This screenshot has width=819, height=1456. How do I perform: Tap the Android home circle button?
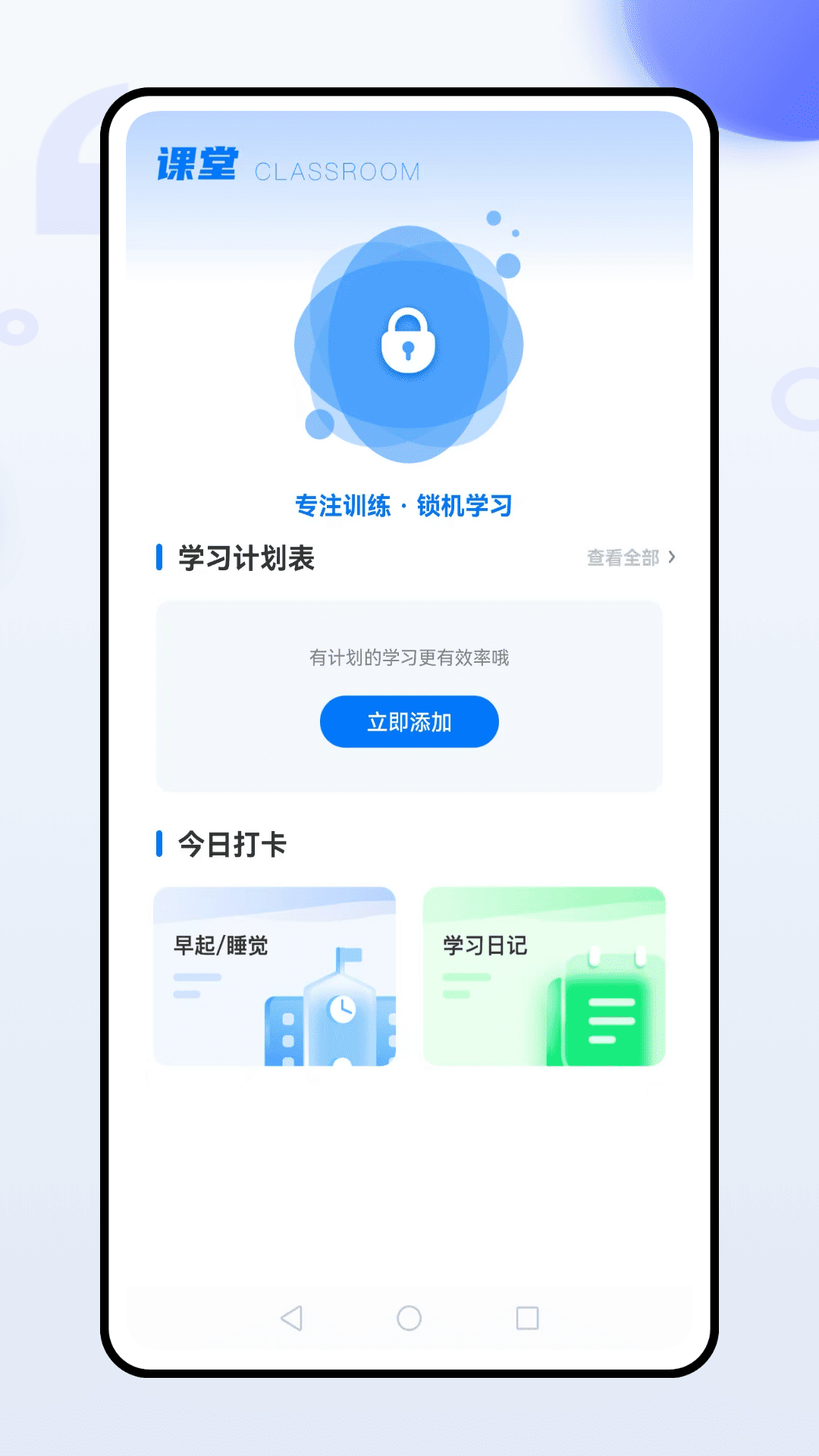[x=409, y=1318]
